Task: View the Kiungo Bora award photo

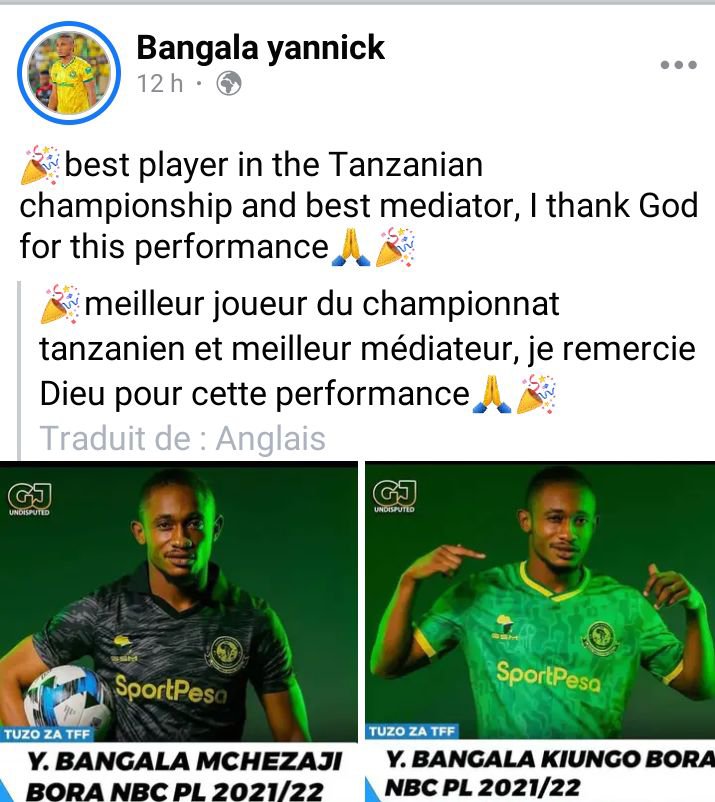Action: (x=540, y=630)
